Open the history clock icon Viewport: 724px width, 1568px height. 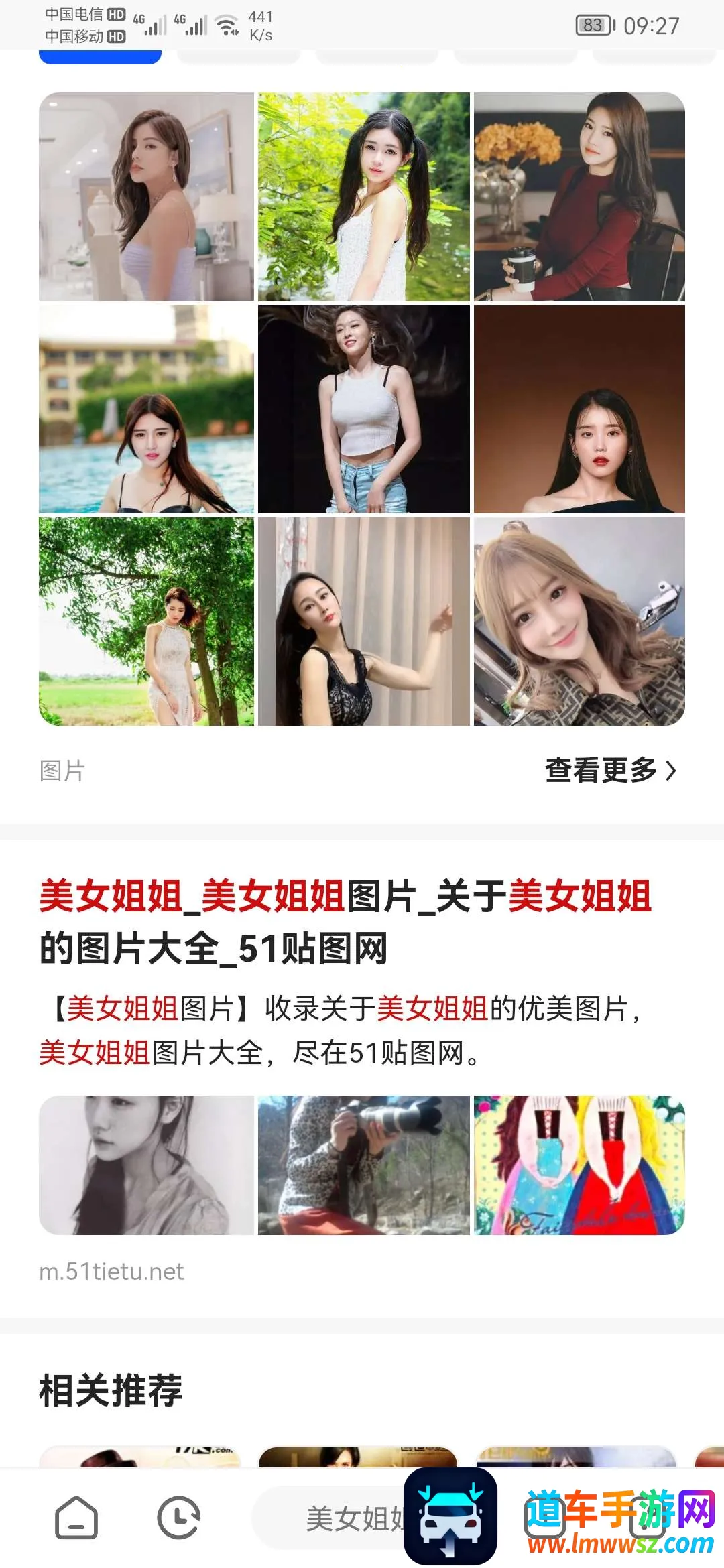point(178,1518)
